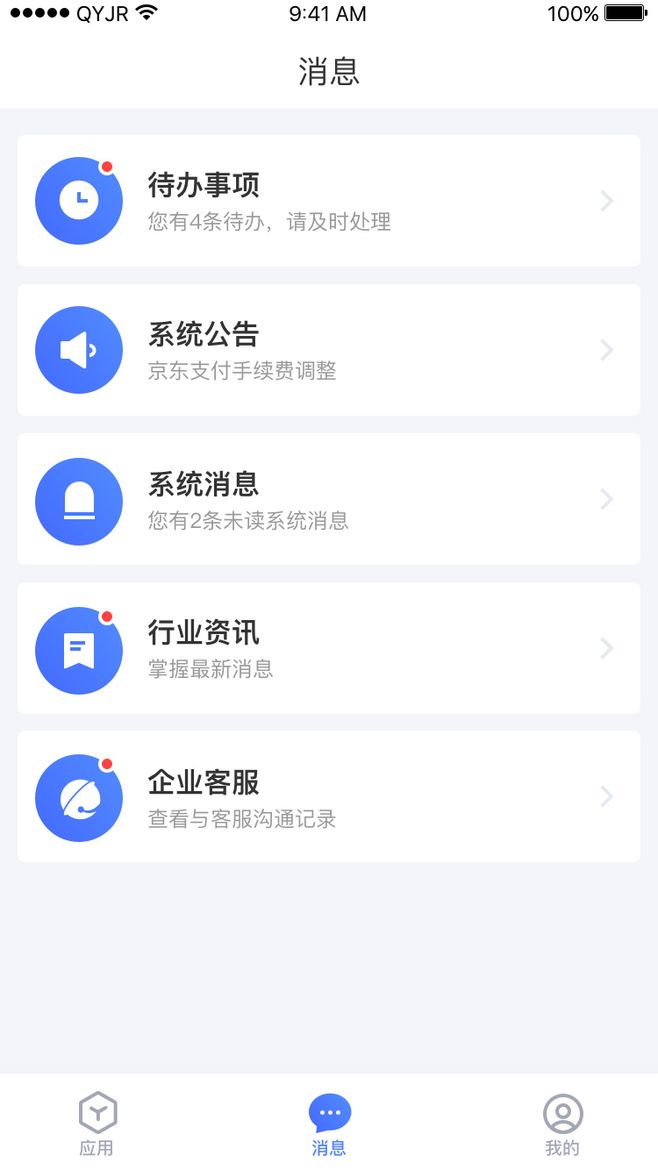Open the 待办事项 row
658x1170 pixels.
point(328,201)
